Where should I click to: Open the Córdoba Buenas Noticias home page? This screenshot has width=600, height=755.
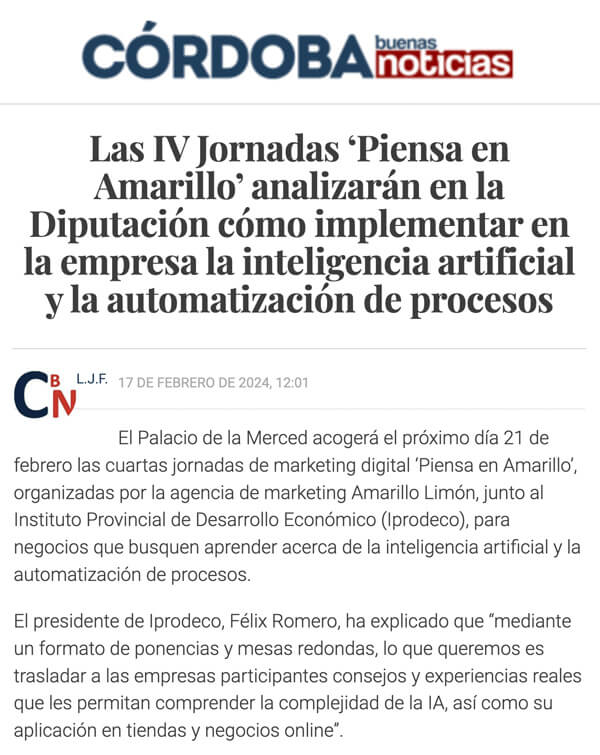pos(297,52)
